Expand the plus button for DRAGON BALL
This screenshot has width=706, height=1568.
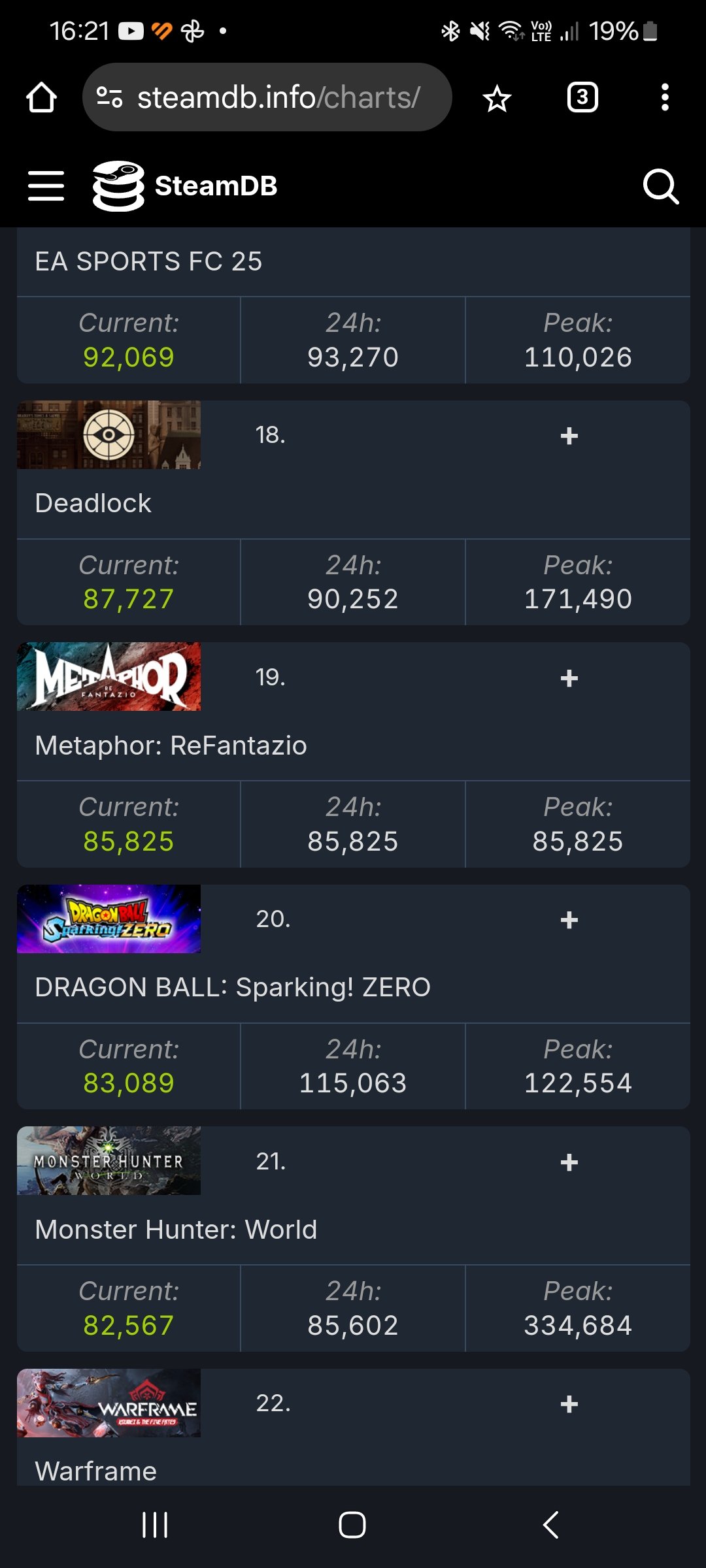[569, 920]
